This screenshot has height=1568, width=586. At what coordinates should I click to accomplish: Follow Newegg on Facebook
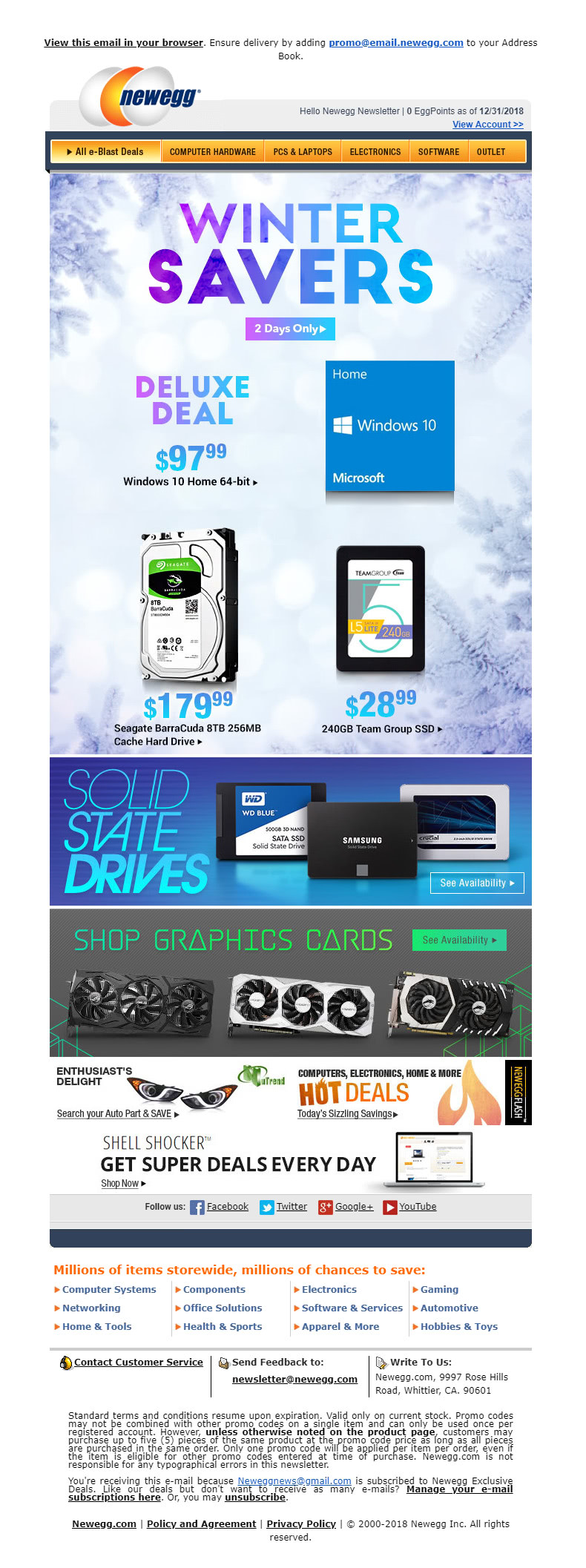click(x=227, y=1207)
